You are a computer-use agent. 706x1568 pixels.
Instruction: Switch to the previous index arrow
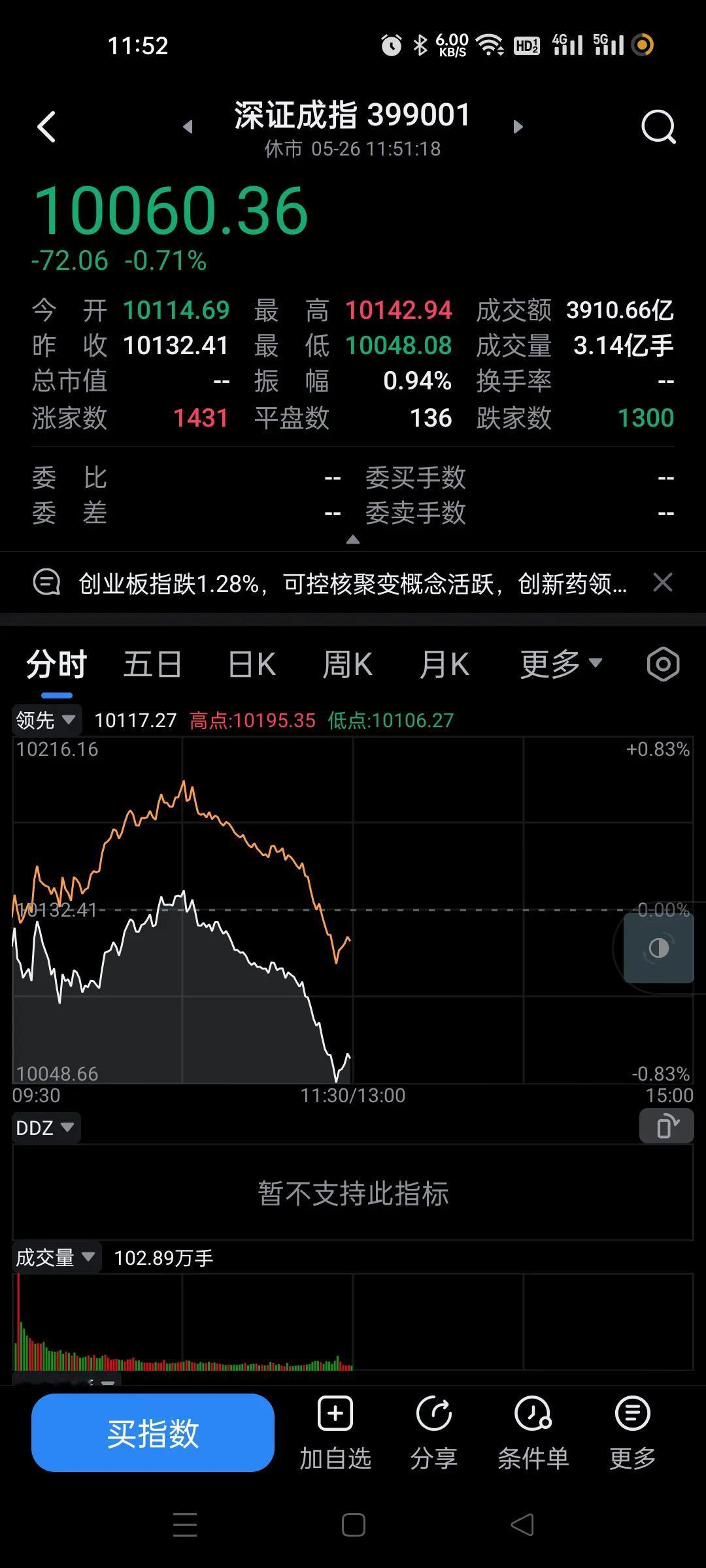click(x=188, y=127)
